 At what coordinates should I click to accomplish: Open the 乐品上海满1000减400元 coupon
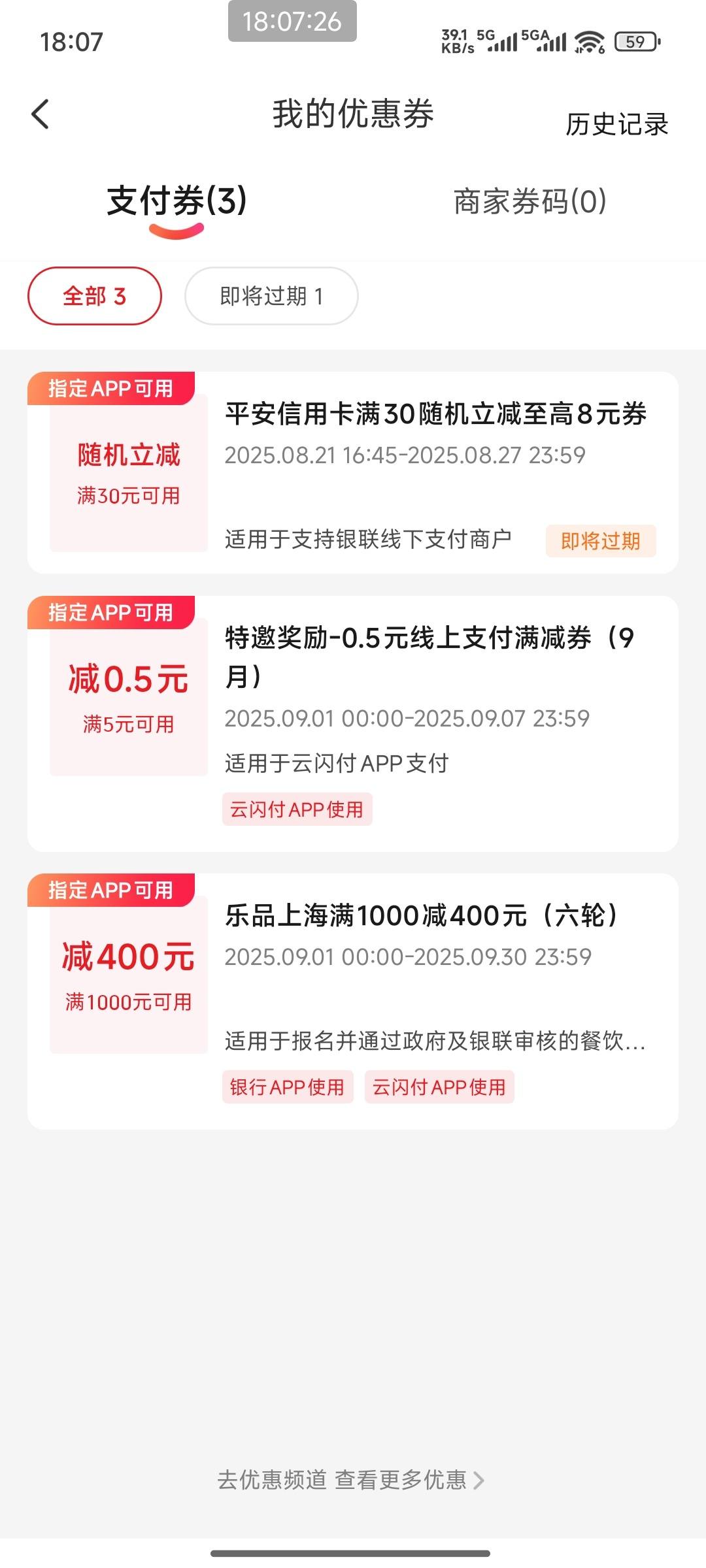(353, 1001)
